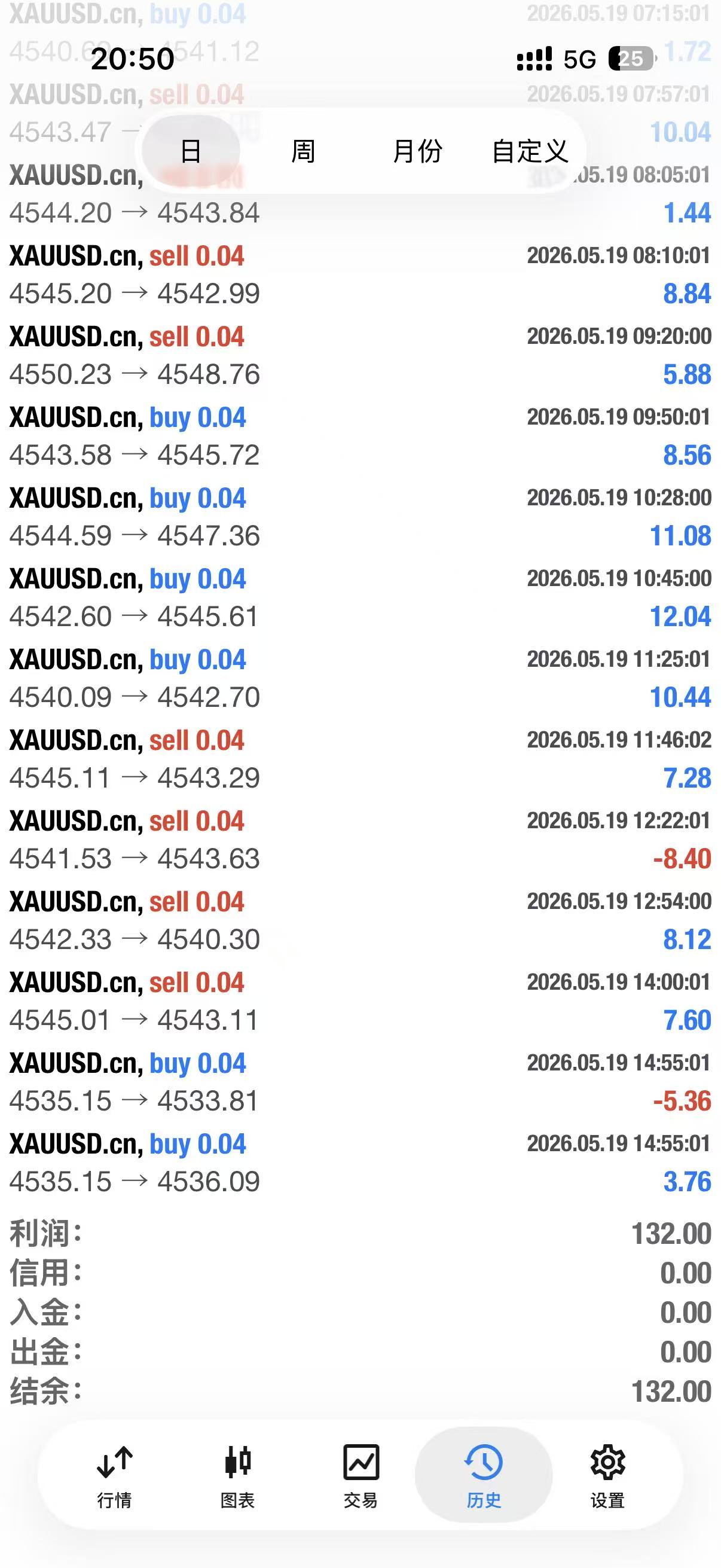Open the 行情 quotes tab
The height and width of the screenshot is (1568, 721).
114,1475
